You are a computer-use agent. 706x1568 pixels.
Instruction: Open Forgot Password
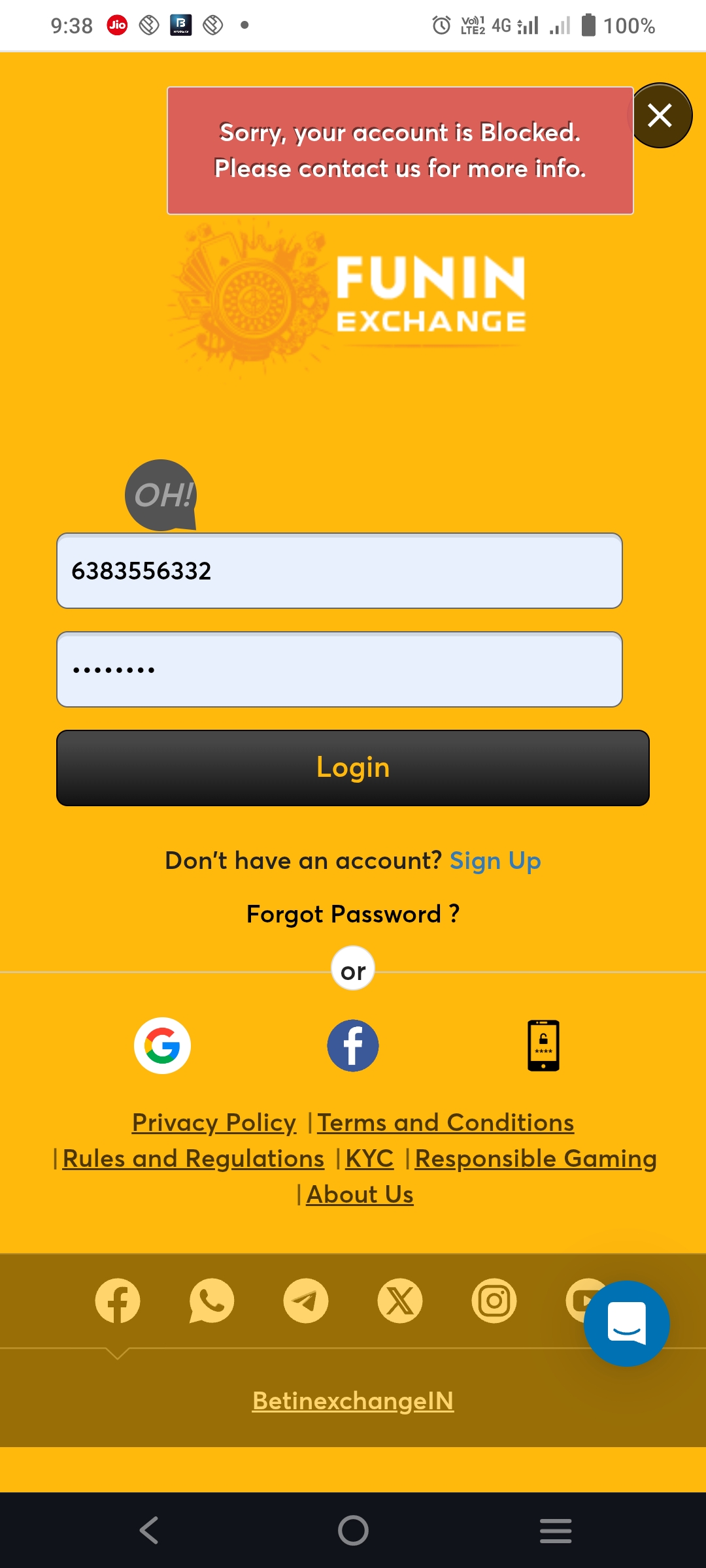point(353,914)
